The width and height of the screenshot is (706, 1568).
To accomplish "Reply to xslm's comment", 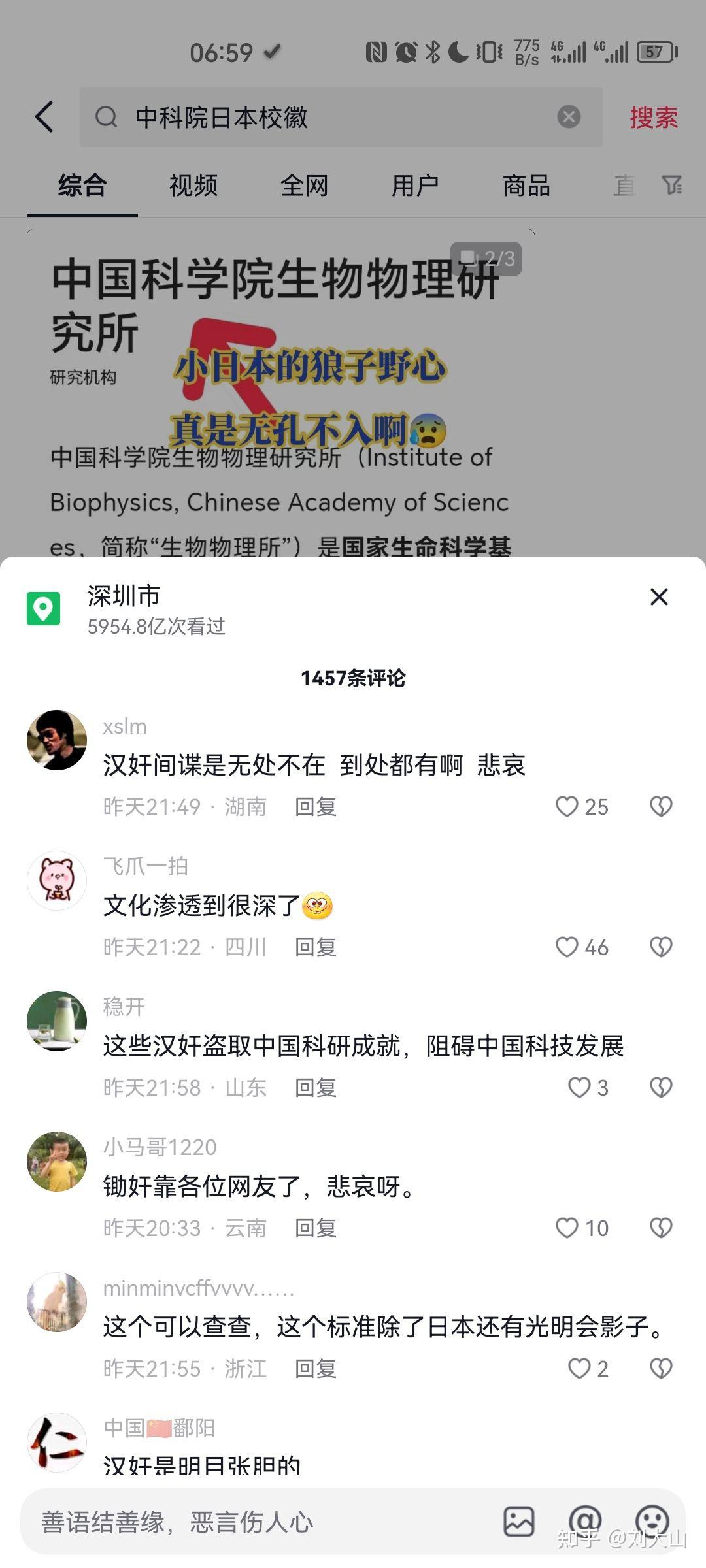I will pos(315,807).
